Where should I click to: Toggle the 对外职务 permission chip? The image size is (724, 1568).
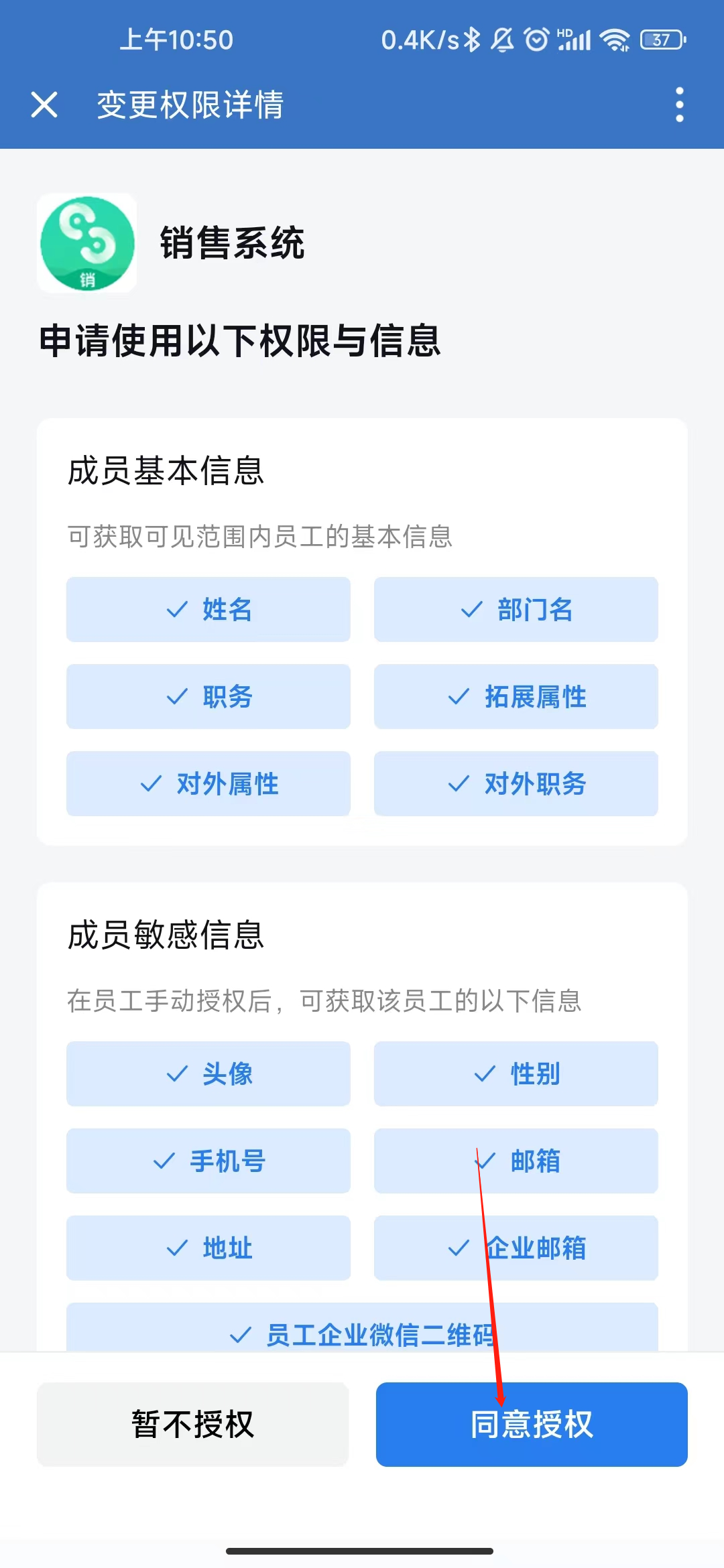[516, 783]
